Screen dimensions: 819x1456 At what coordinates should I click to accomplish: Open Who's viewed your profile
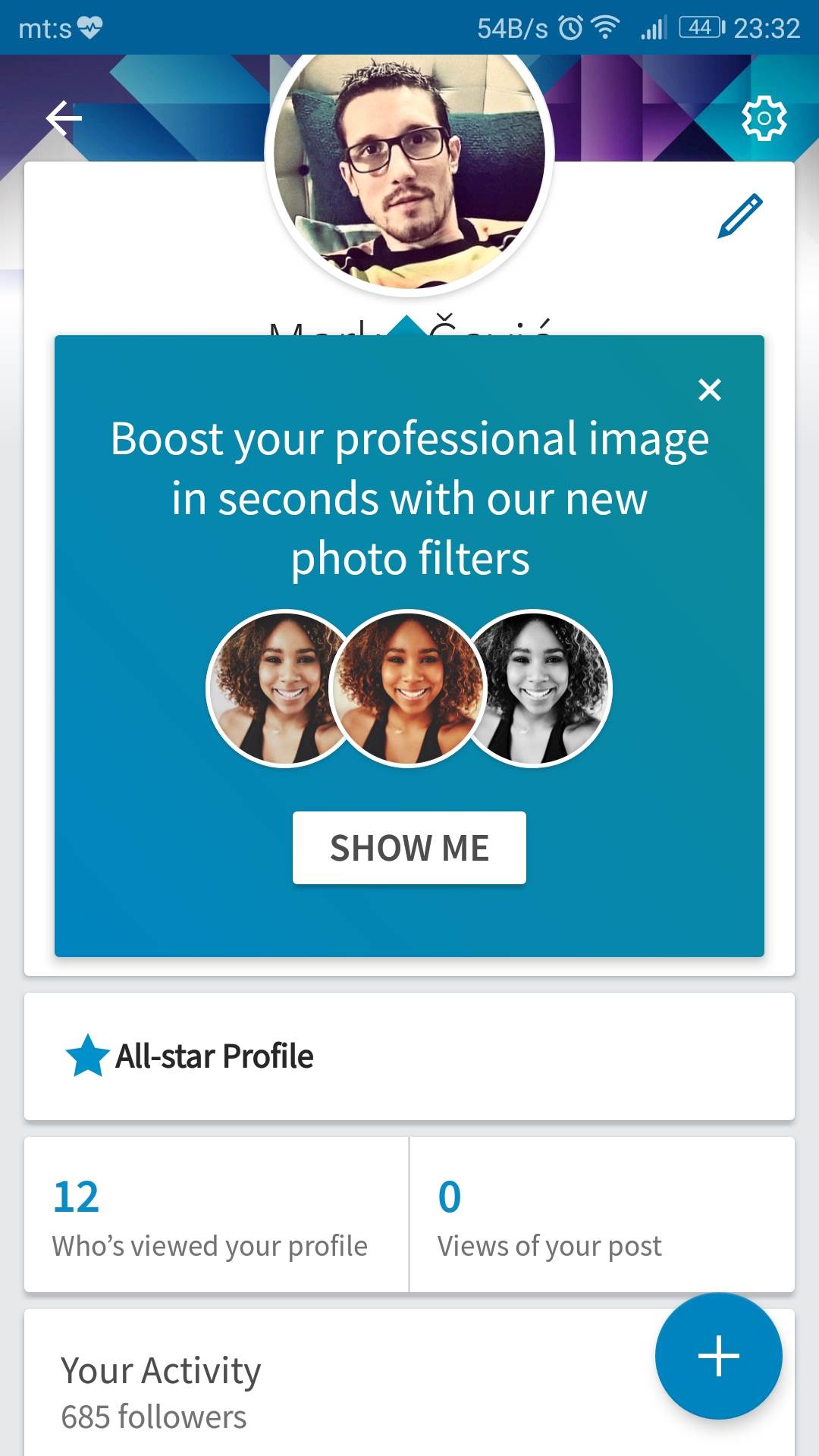tap(216, 1215)
